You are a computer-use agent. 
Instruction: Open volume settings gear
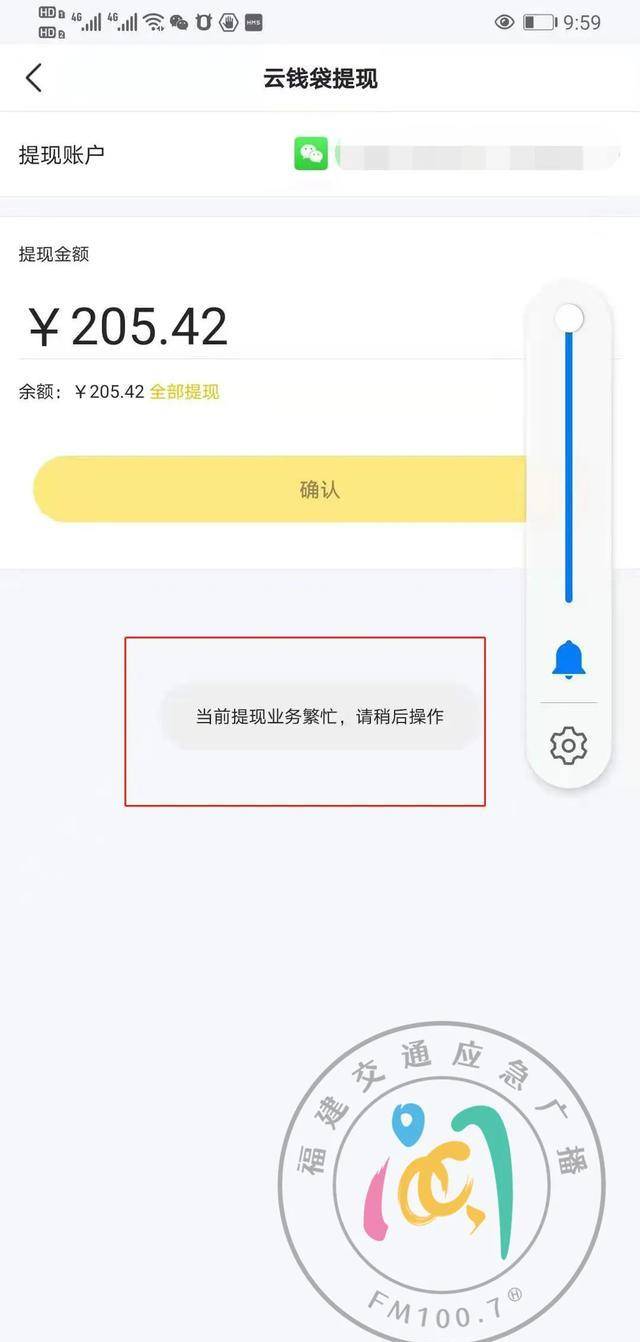coord(569,746)
